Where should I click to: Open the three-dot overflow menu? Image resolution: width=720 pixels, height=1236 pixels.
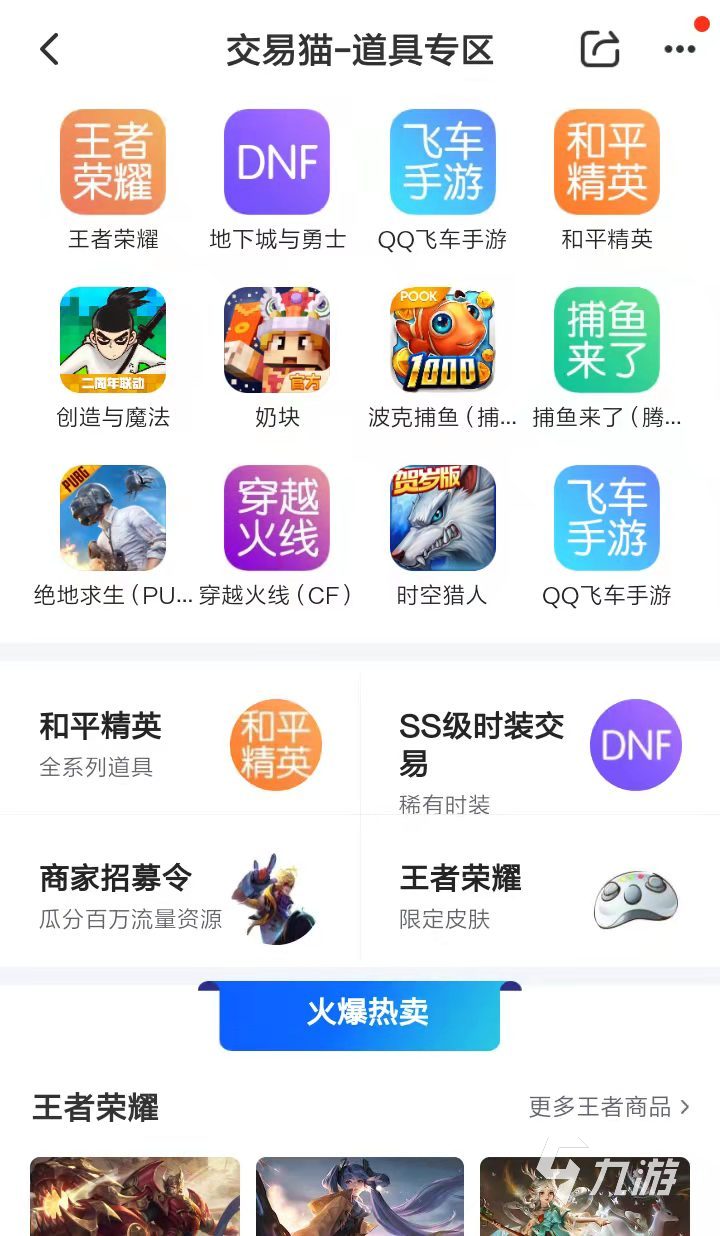679,49
